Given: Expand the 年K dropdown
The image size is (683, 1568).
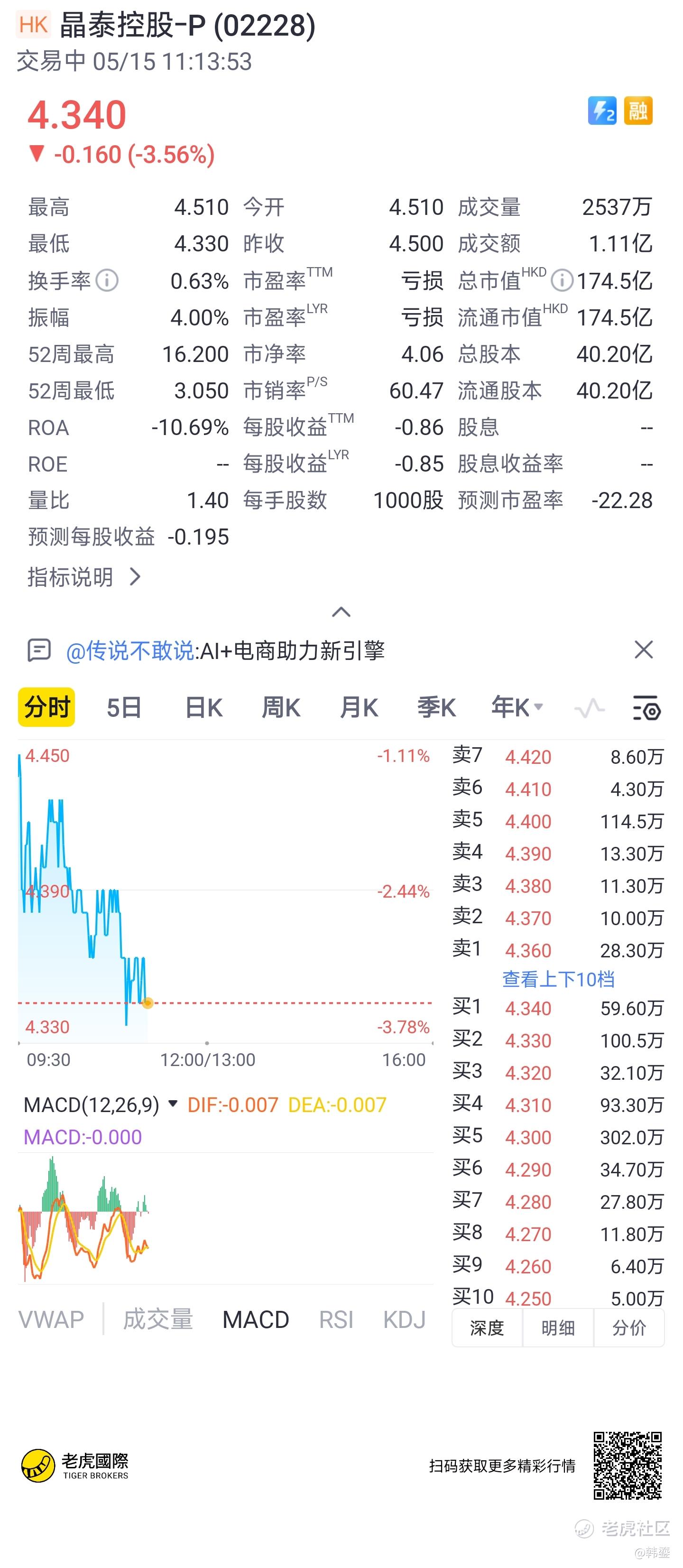Looking at the screenshot, I should (x=517, y=707).
